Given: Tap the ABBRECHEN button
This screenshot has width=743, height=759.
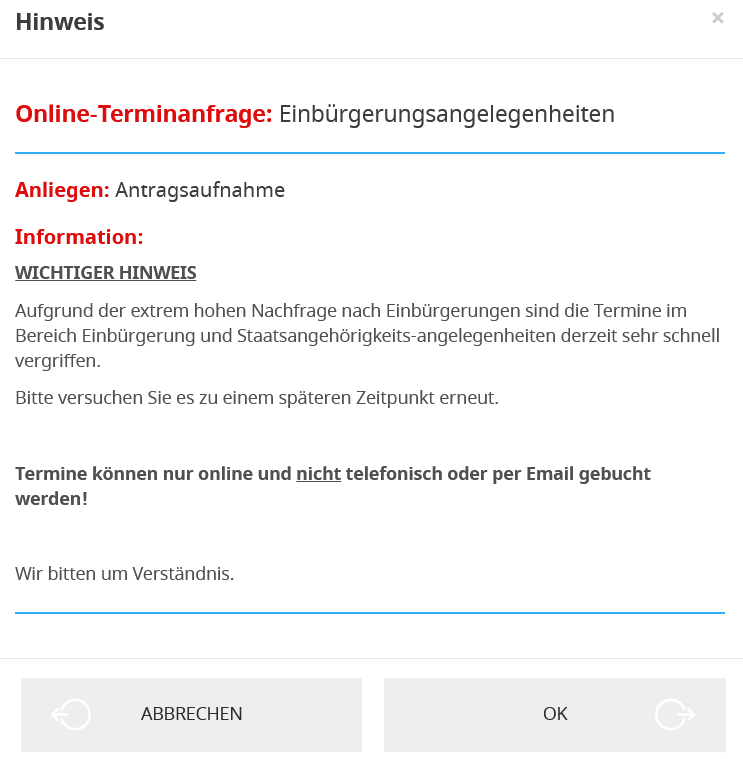Looking at the screenshot, I should (191, 714).
